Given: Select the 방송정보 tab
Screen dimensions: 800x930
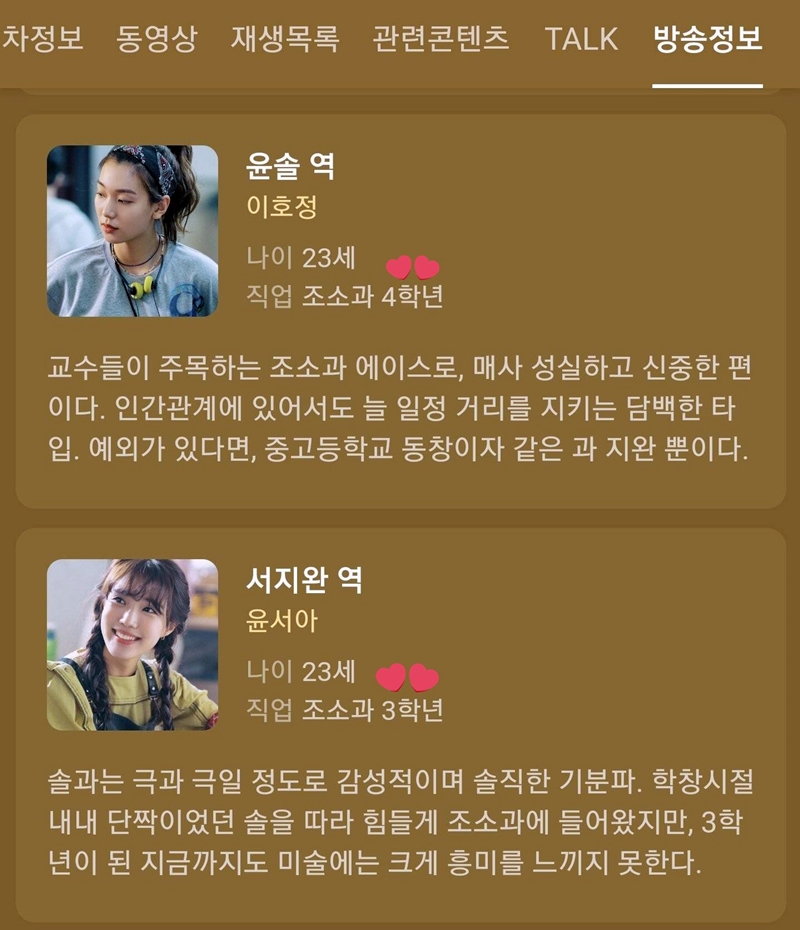Looking at the screenshot, I should (708, 39).
